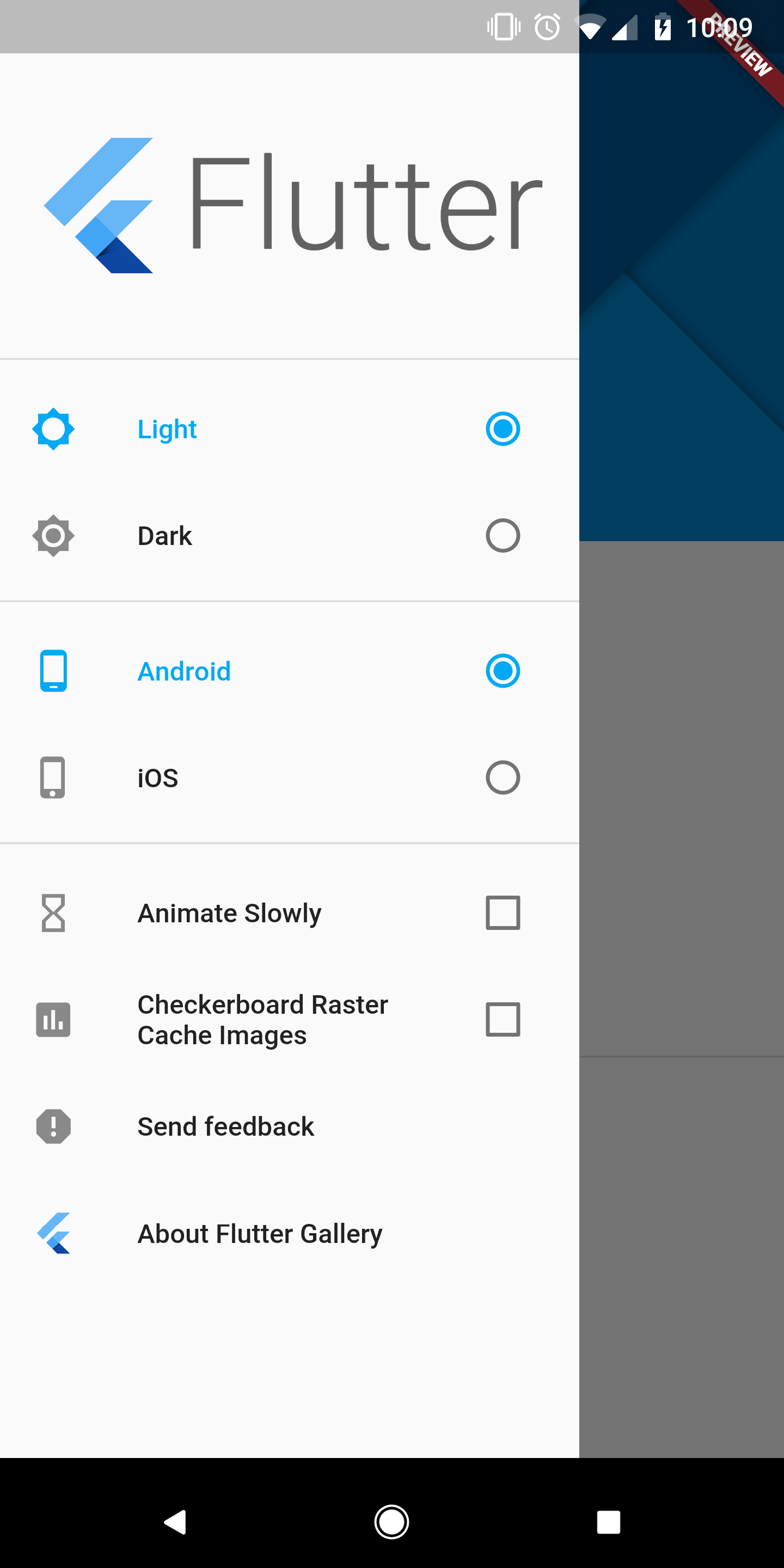The width and height of the screenshot is (784, 1568).
Task: Check Checkerboard Raster Cache Images
Action: [502, 1020]
